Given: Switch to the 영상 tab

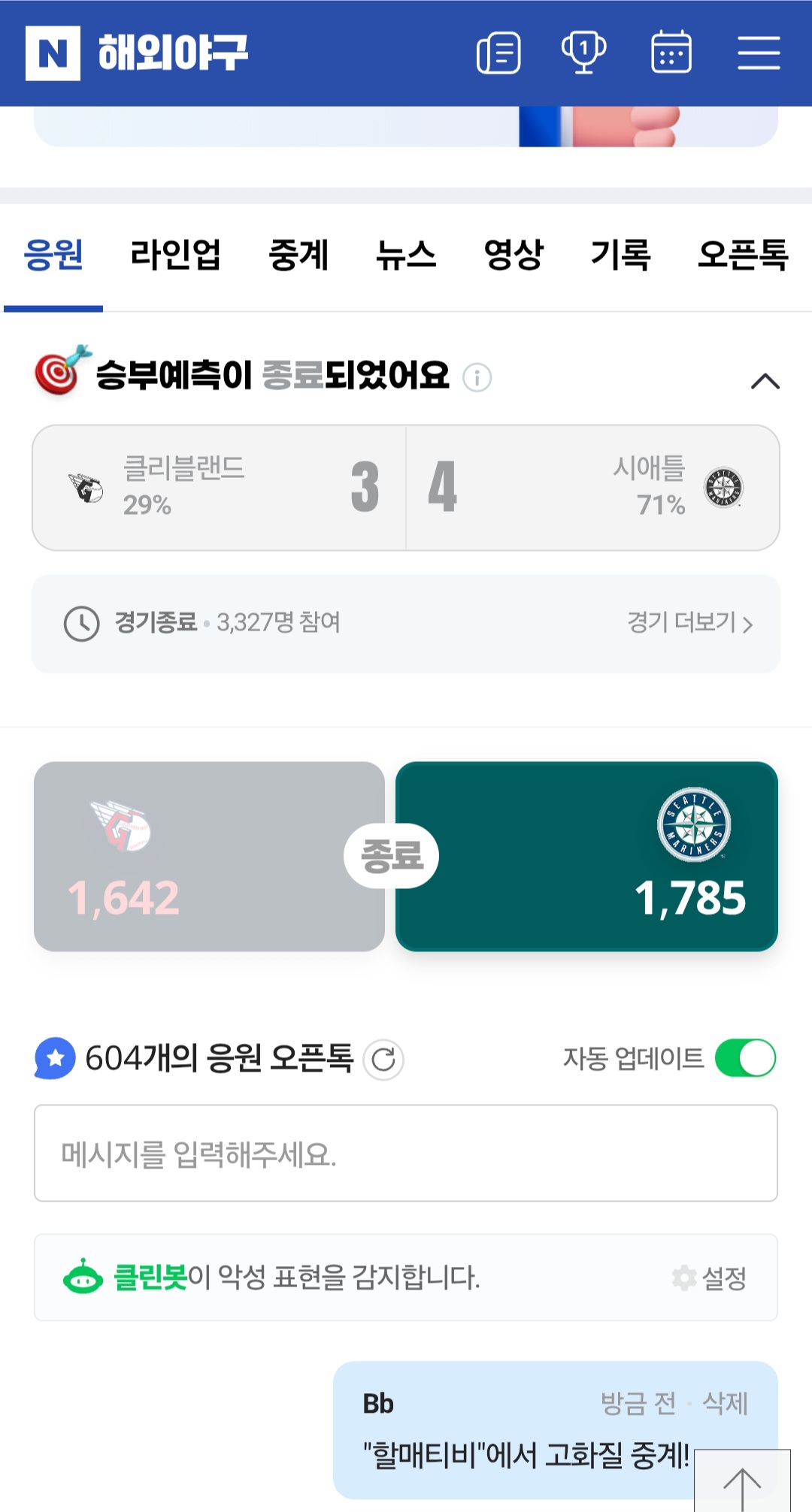Looking at the screenshot, I should coord(513,255).
